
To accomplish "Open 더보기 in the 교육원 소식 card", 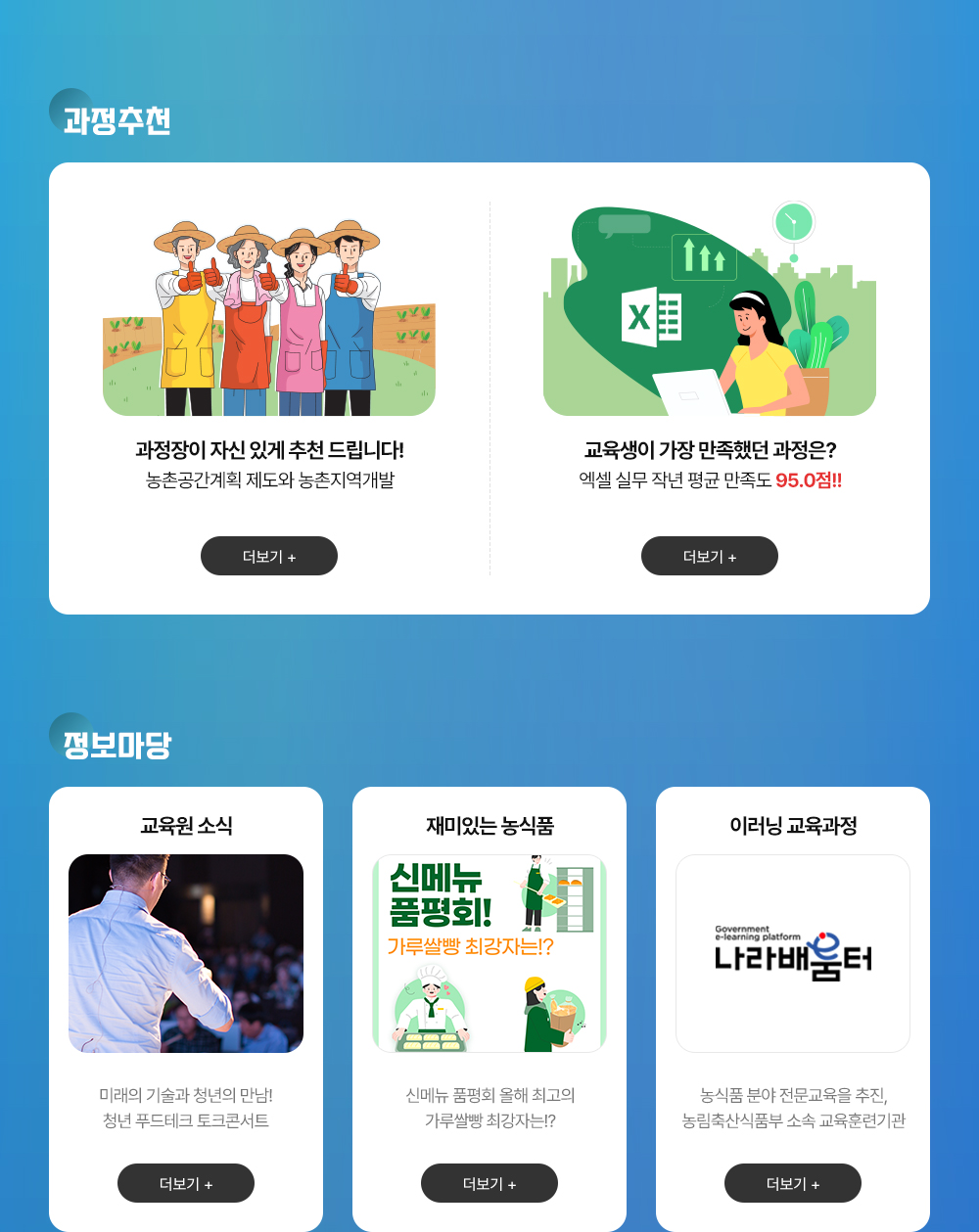I will click(186, 1183).
